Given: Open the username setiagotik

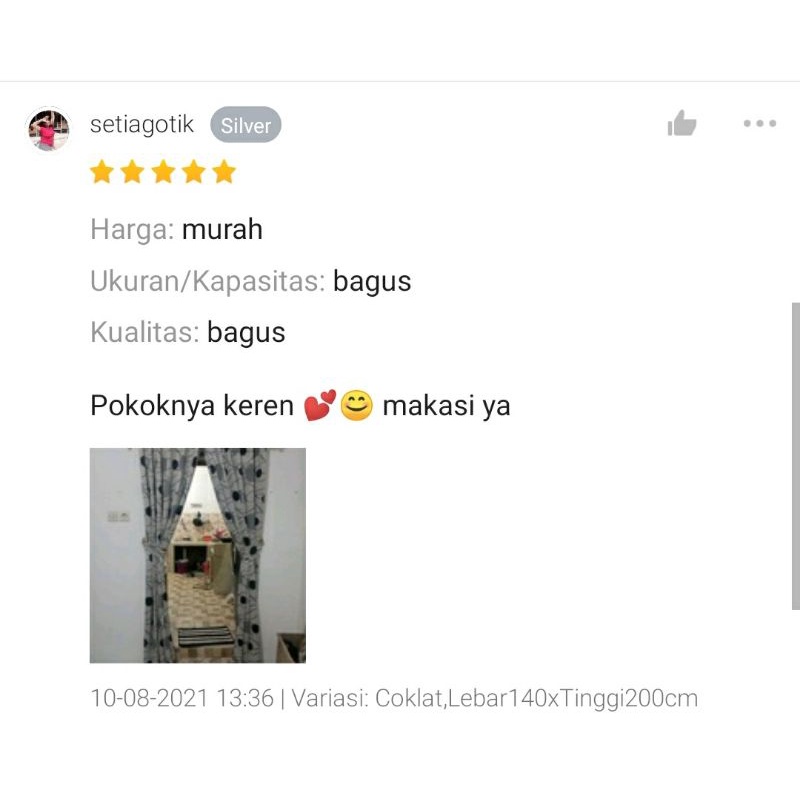Looking at the screenshot, I should point(142,125).
